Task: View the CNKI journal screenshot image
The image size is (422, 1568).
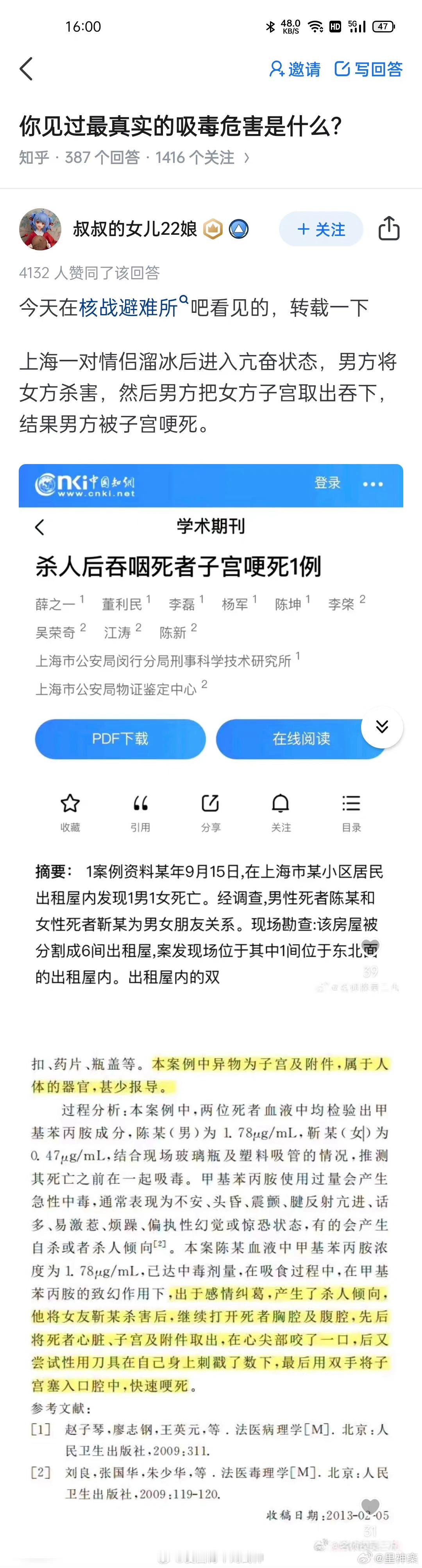Action: pos(211,730)
